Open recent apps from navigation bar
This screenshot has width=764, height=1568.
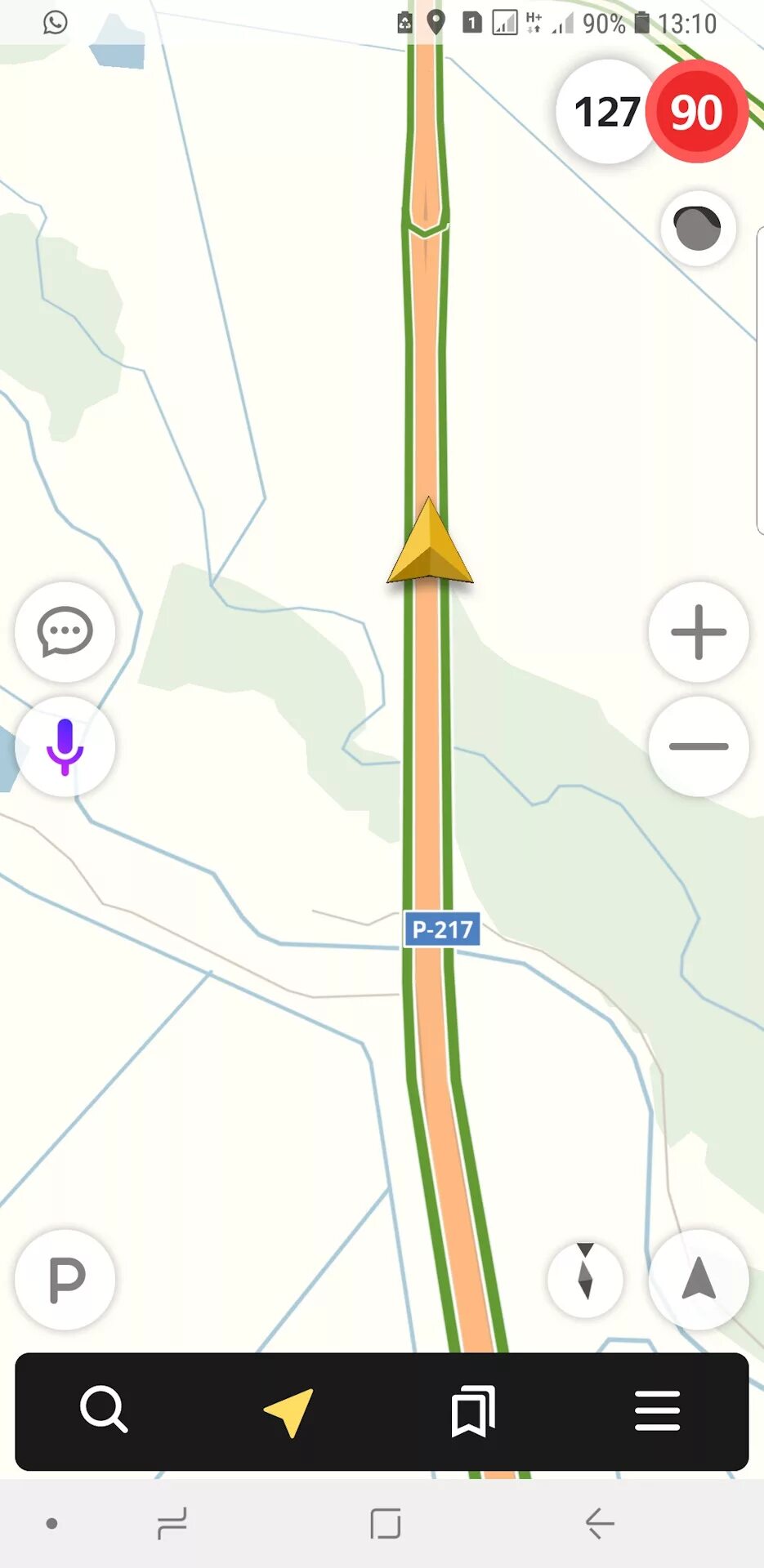pos(172,1524)
